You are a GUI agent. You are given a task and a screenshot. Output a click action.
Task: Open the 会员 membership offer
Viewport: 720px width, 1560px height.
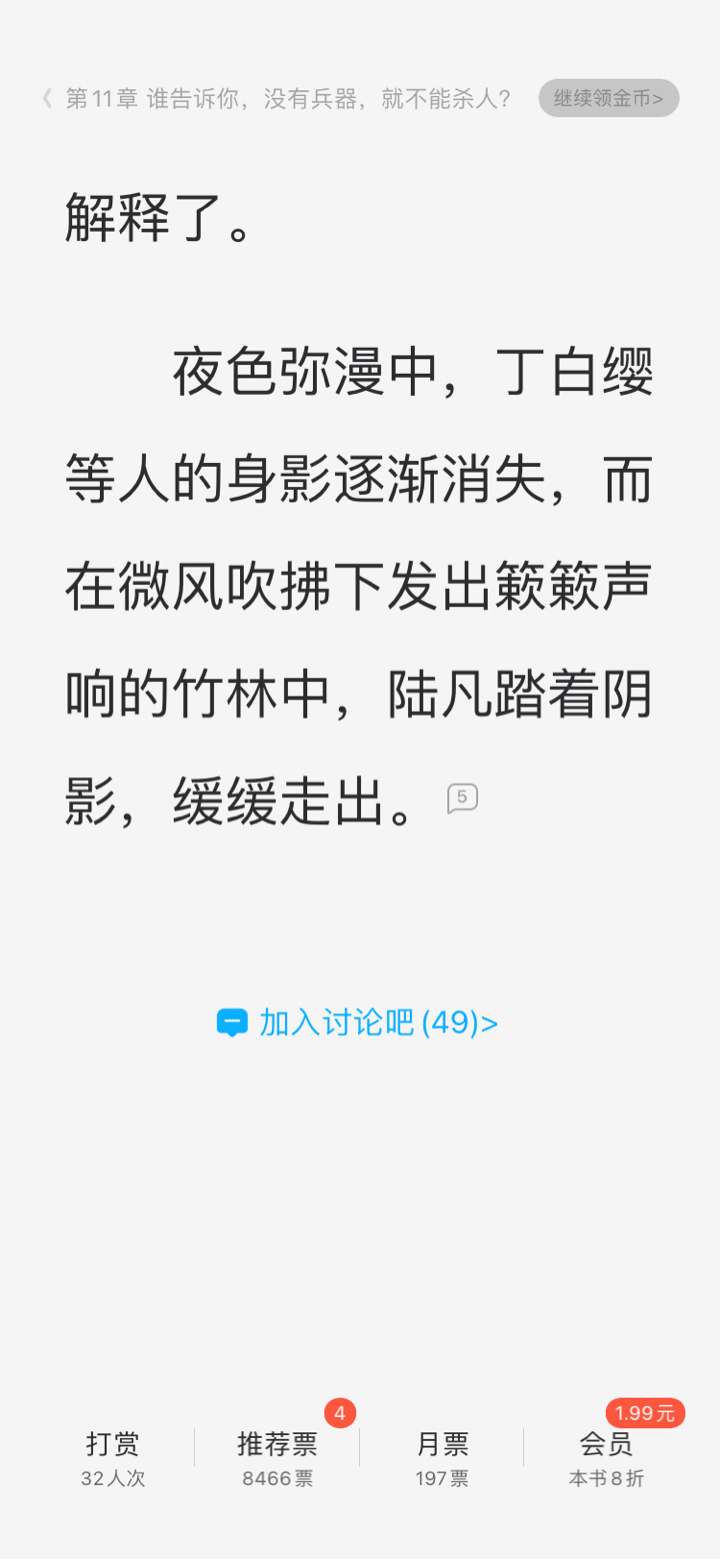[x=606, y=1458]
